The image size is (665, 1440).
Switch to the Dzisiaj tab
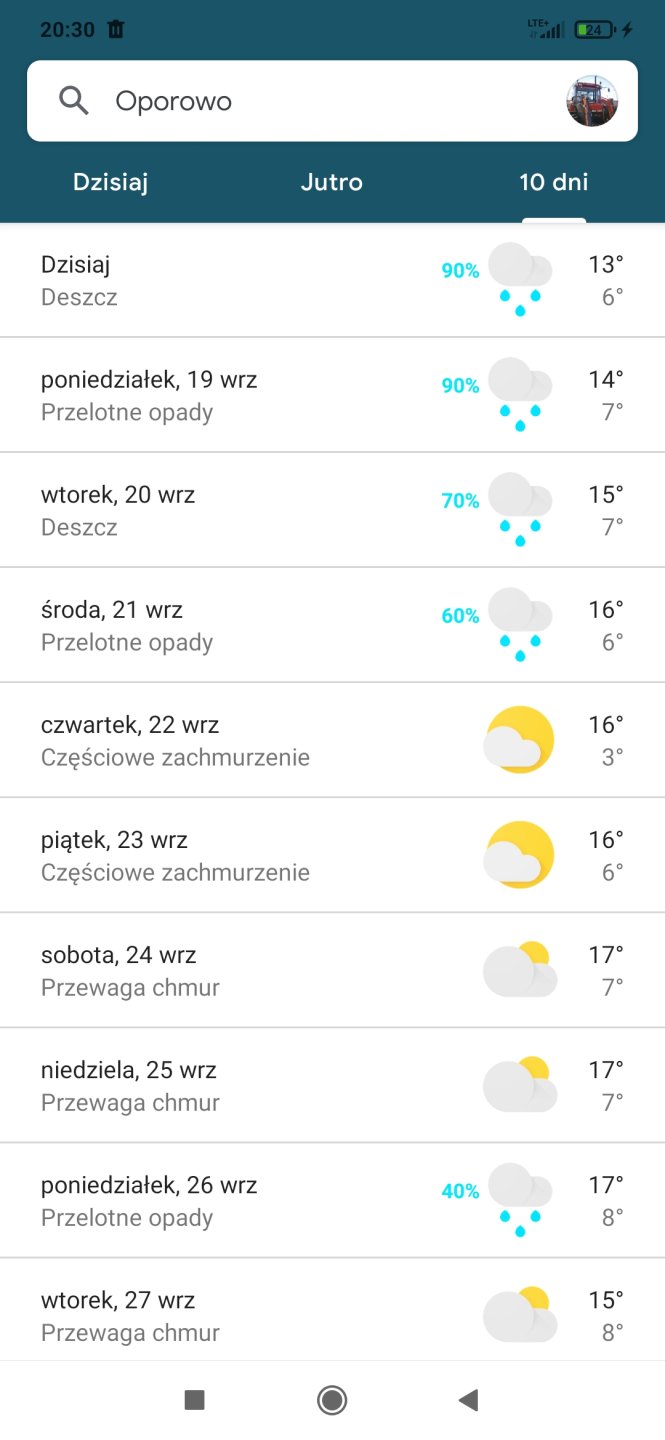(110, 182)
